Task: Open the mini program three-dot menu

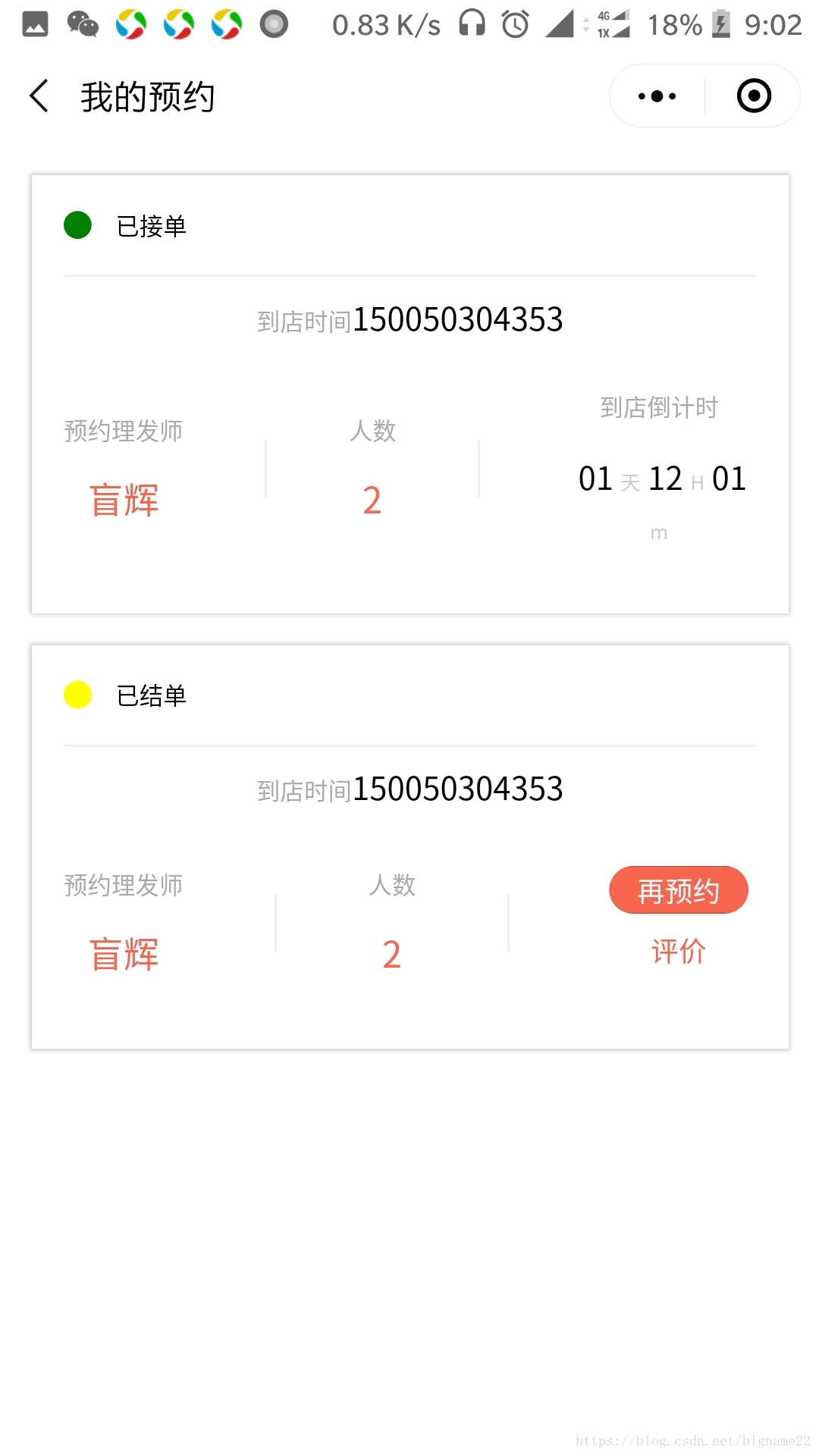Action: click(x=657, y=96)
